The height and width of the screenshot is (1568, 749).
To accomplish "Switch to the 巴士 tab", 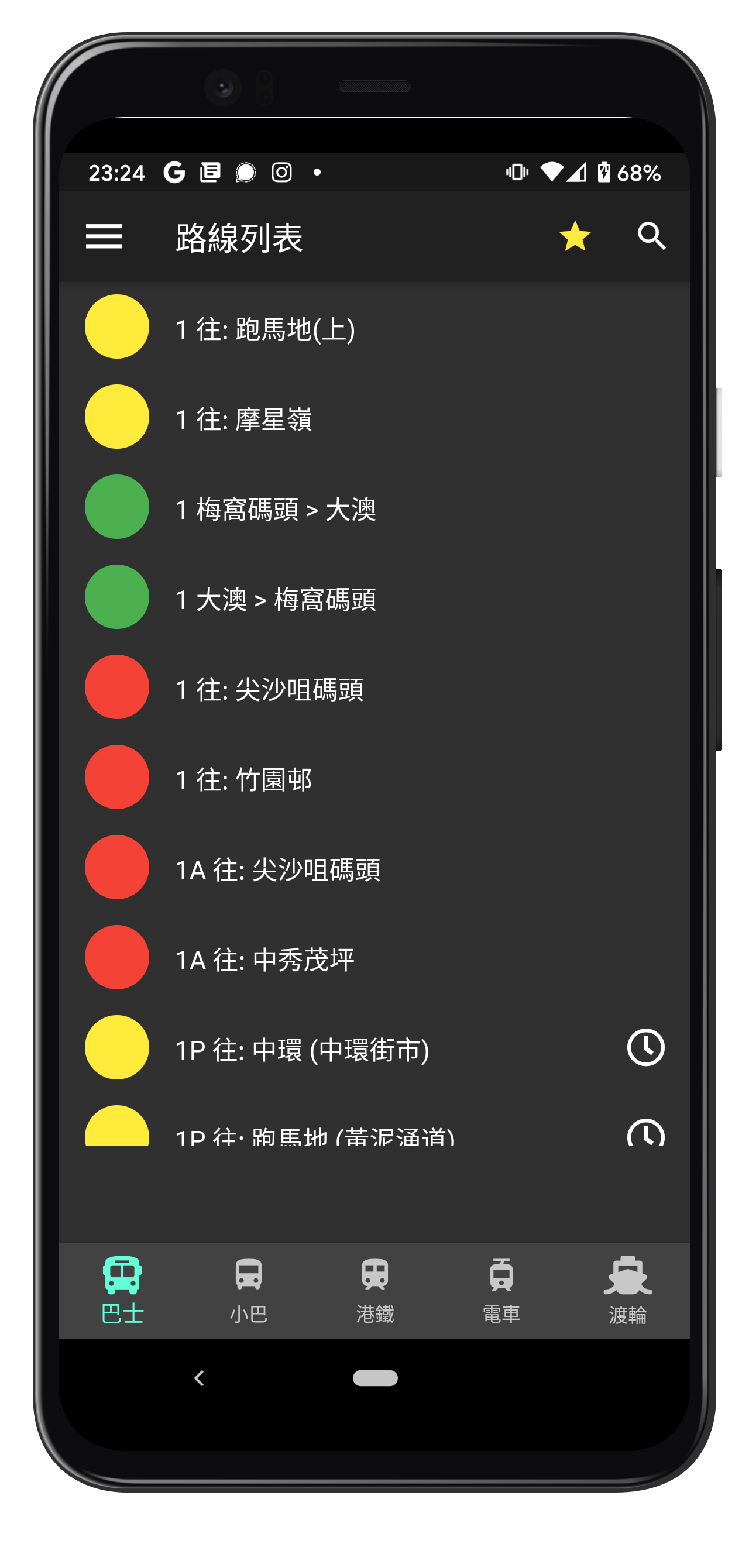I will click(122, 1290).
